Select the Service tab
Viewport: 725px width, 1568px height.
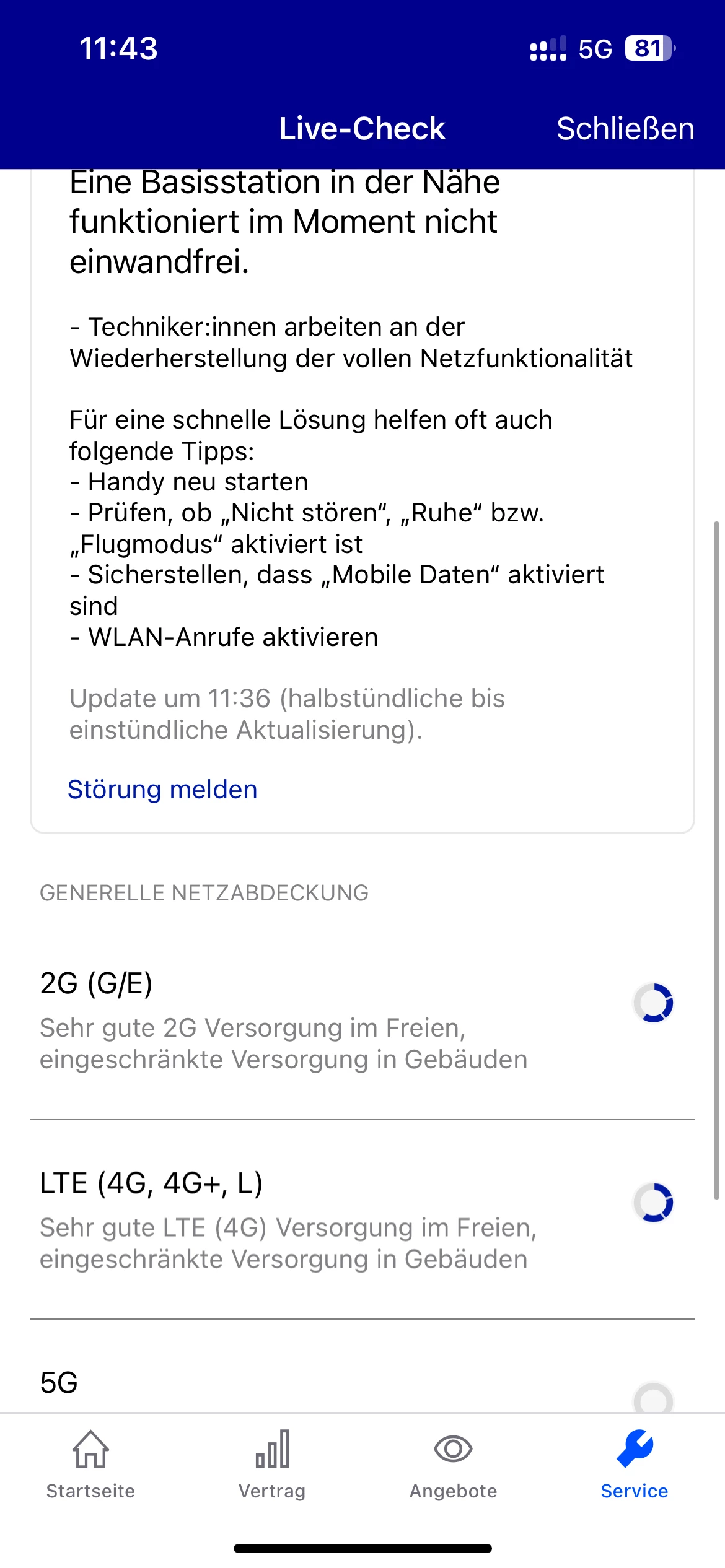634,1465
